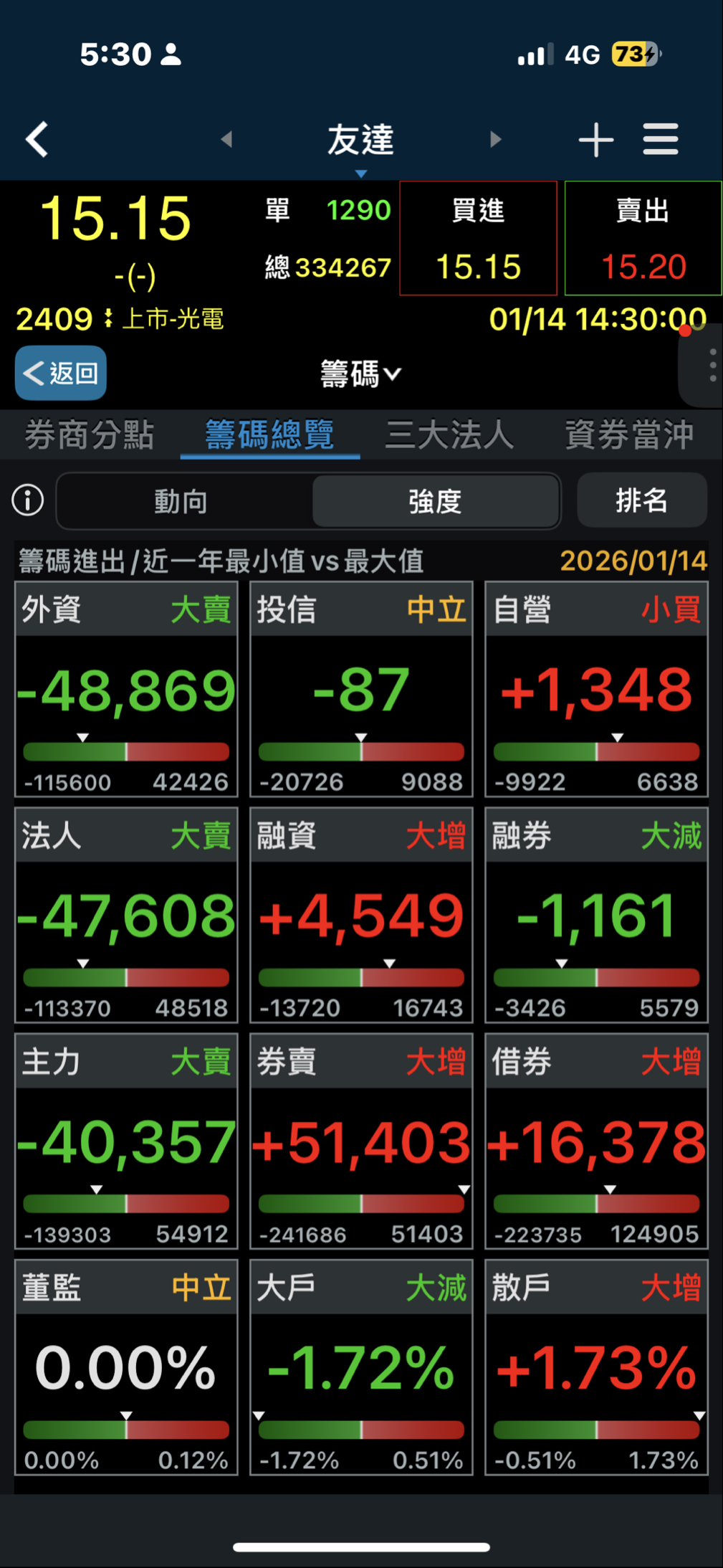Open the 融資 chip card
The image size is (723, 1568).
(361, 915)
